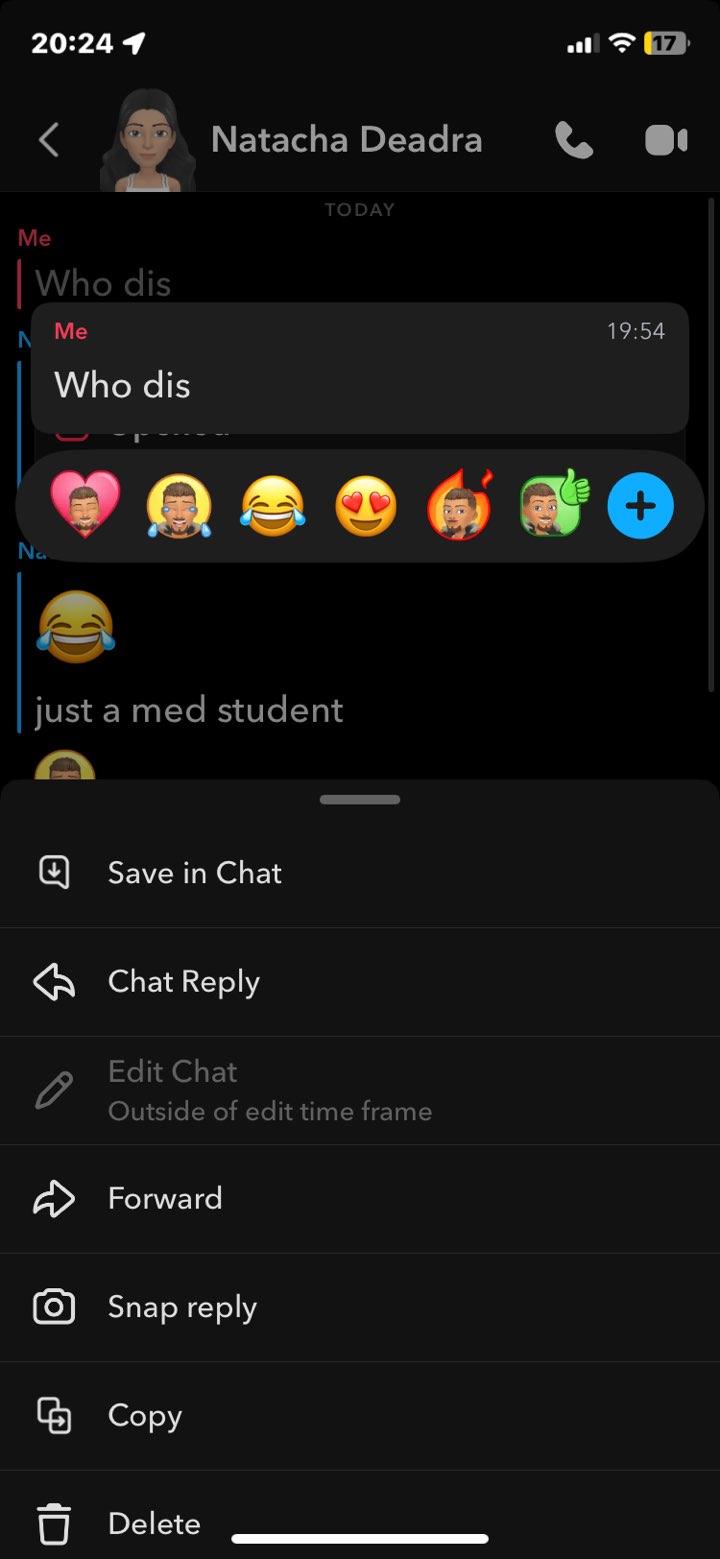Start a voice call with Natacha Deadra
Image resolution: width=720 pixels, height=1559 pixels.
click(574, 141)
